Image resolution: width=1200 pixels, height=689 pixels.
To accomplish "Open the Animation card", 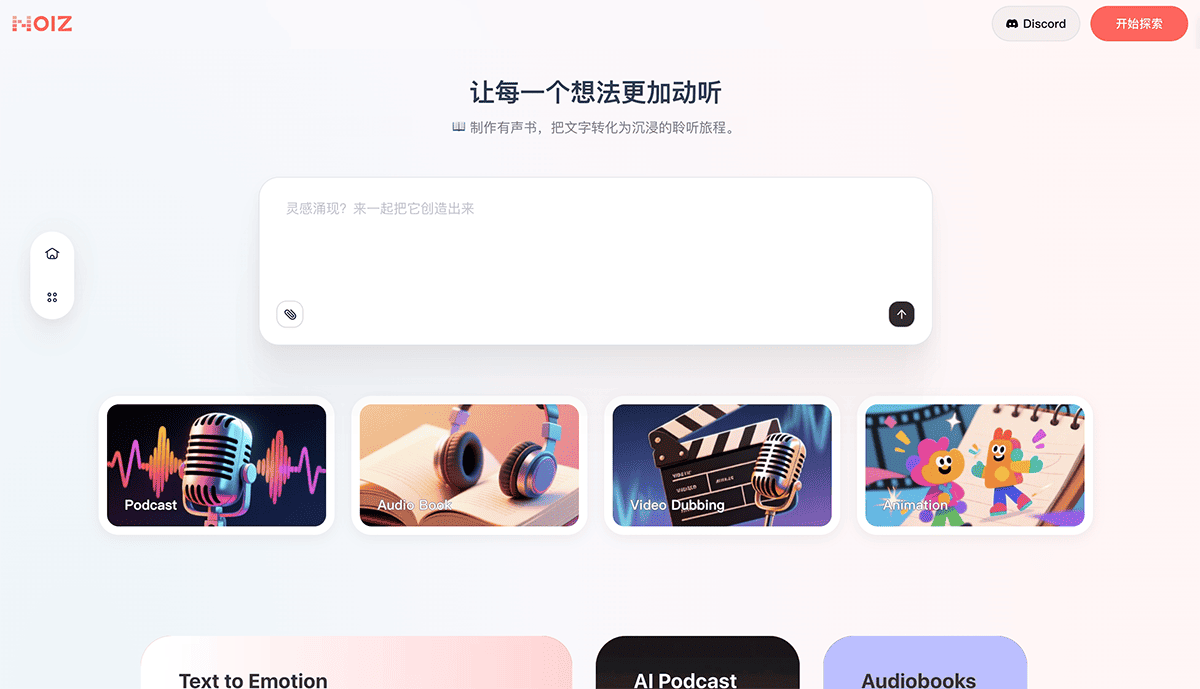I will [974, 465].
